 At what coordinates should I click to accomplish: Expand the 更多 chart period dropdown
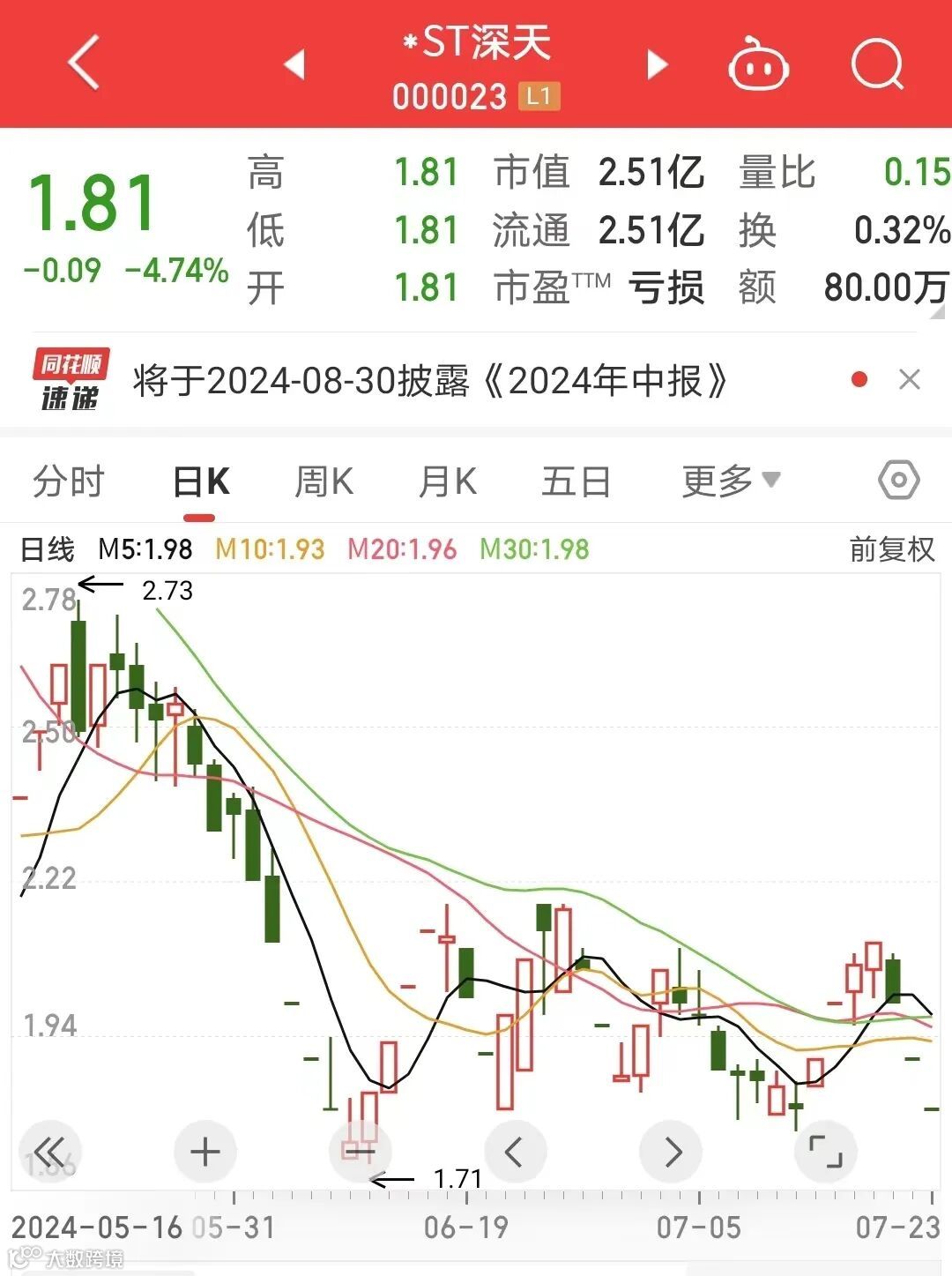(x=731, y=481)
